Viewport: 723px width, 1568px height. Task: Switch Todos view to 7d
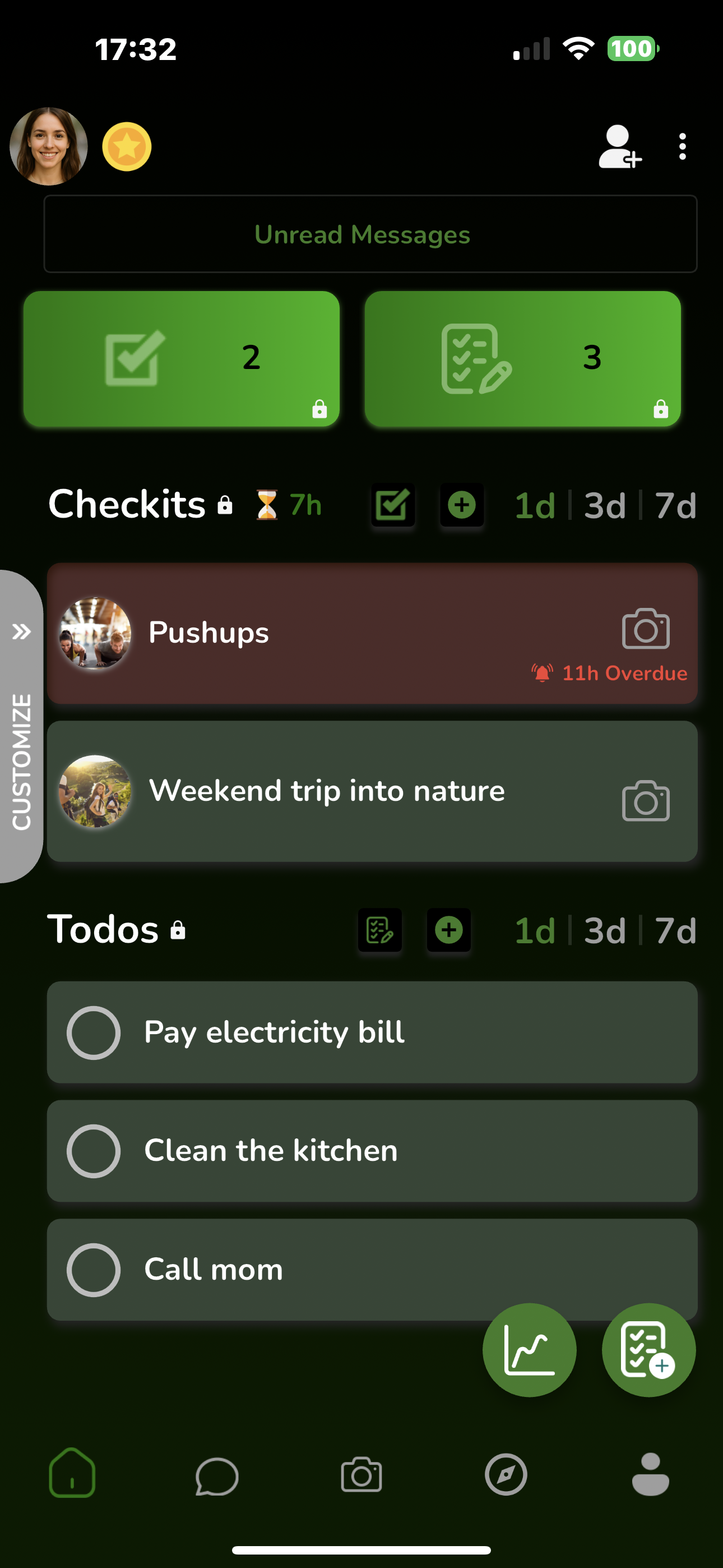tap(675, 930)
